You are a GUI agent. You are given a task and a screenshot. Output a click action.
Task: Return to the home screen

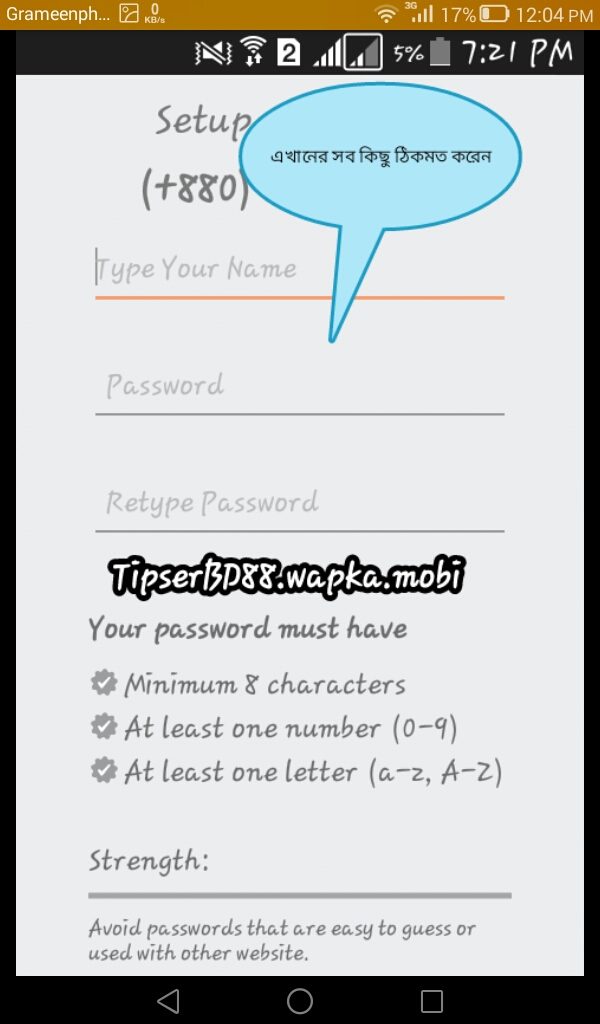(x=300, y=1000)
